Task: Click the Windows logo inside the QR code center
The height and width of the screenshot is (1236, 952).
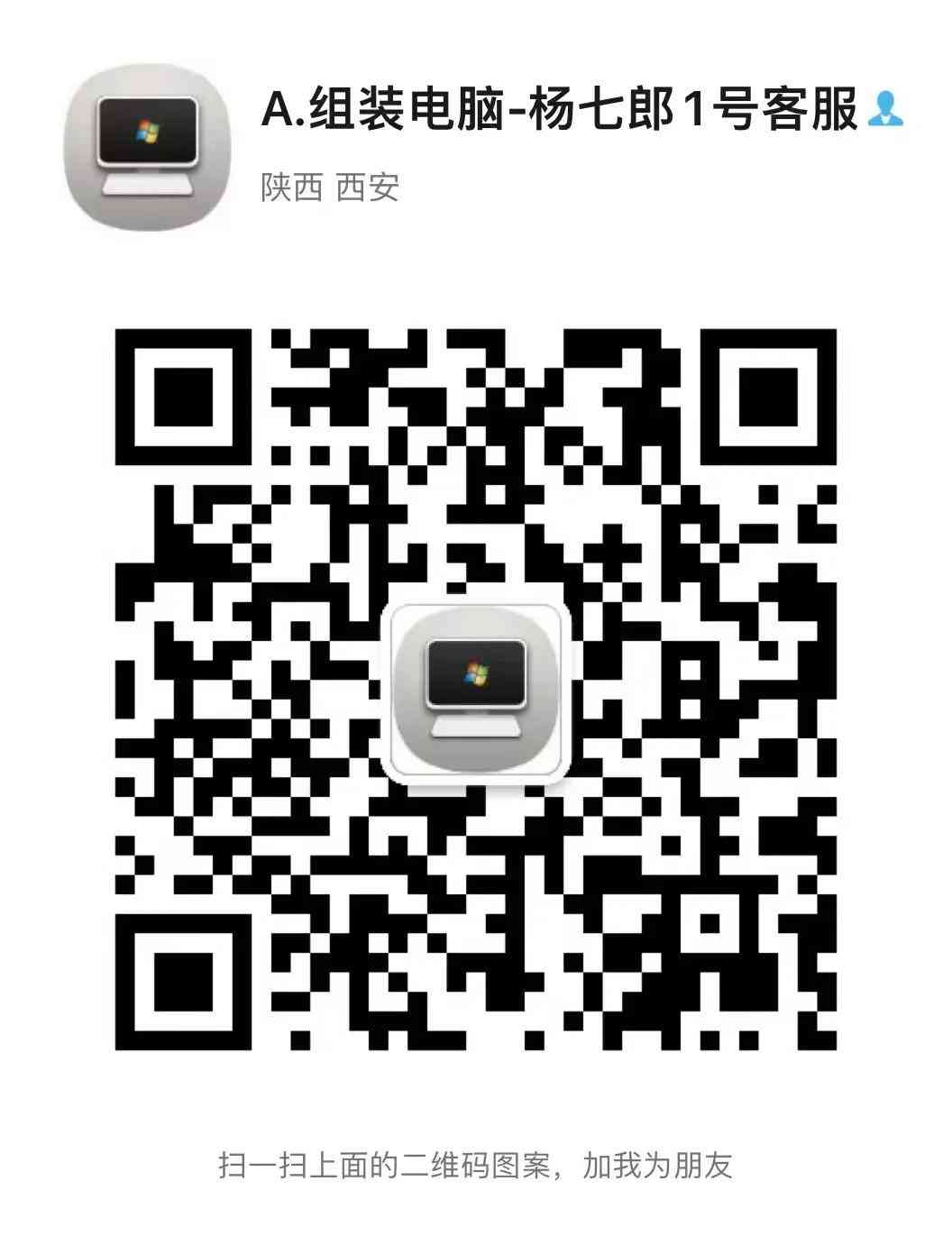Action: 478,674
